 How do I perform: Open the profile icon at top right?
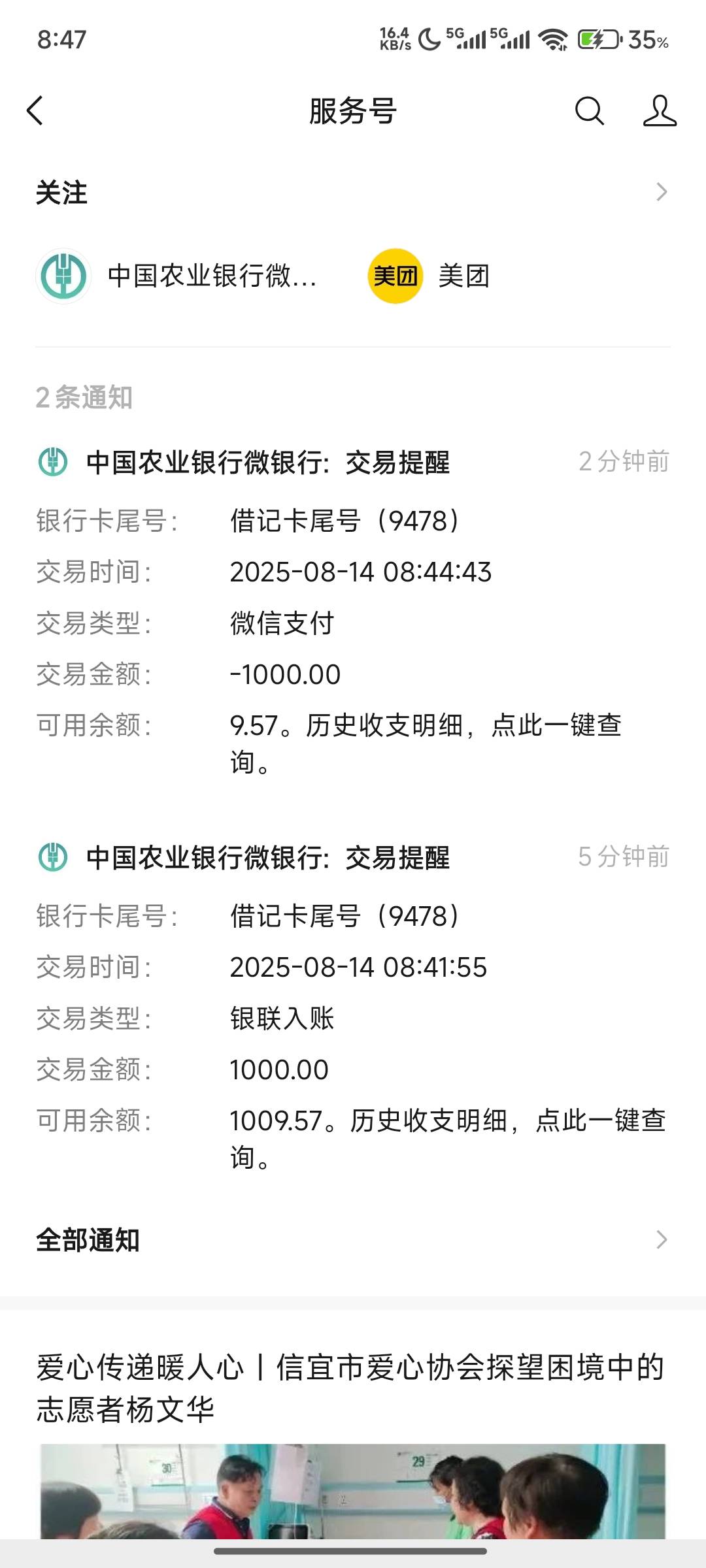pyautogui.click(x=660, y=110)
